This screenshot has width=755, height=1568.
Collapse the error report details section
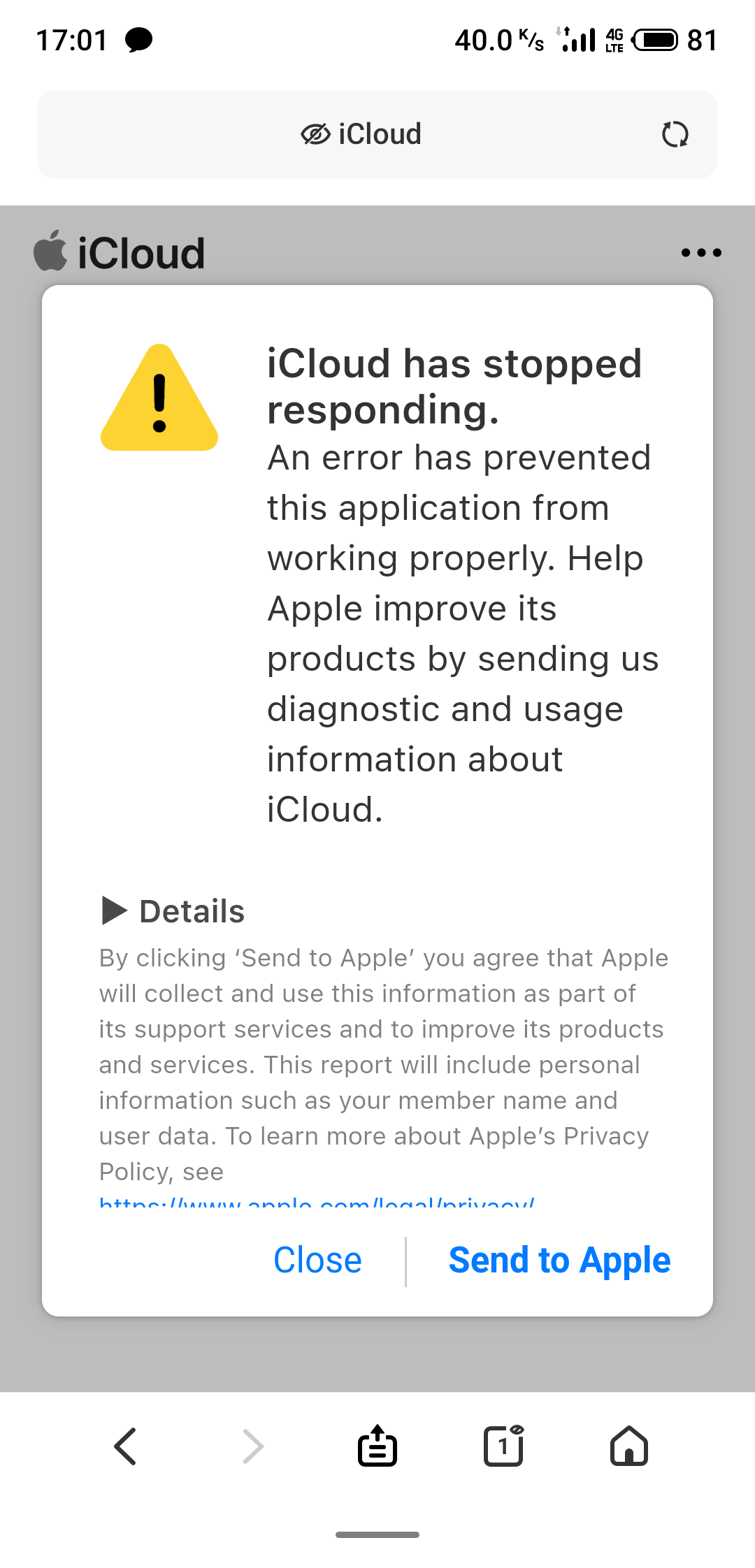(115, 910)
